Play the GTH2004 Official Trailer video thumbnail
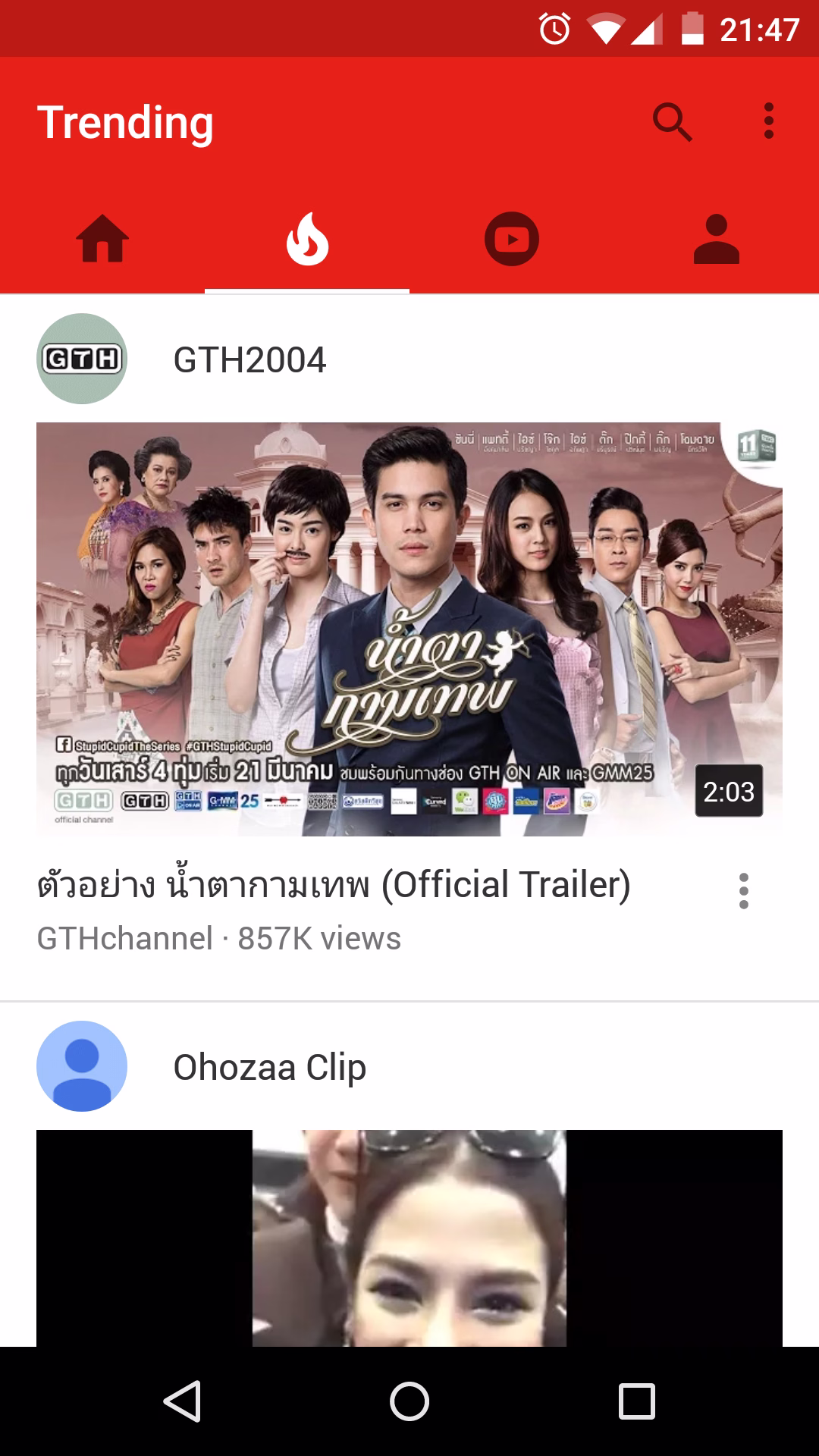This screenshot has width=819, height=1456. click(x=409, y=629)
